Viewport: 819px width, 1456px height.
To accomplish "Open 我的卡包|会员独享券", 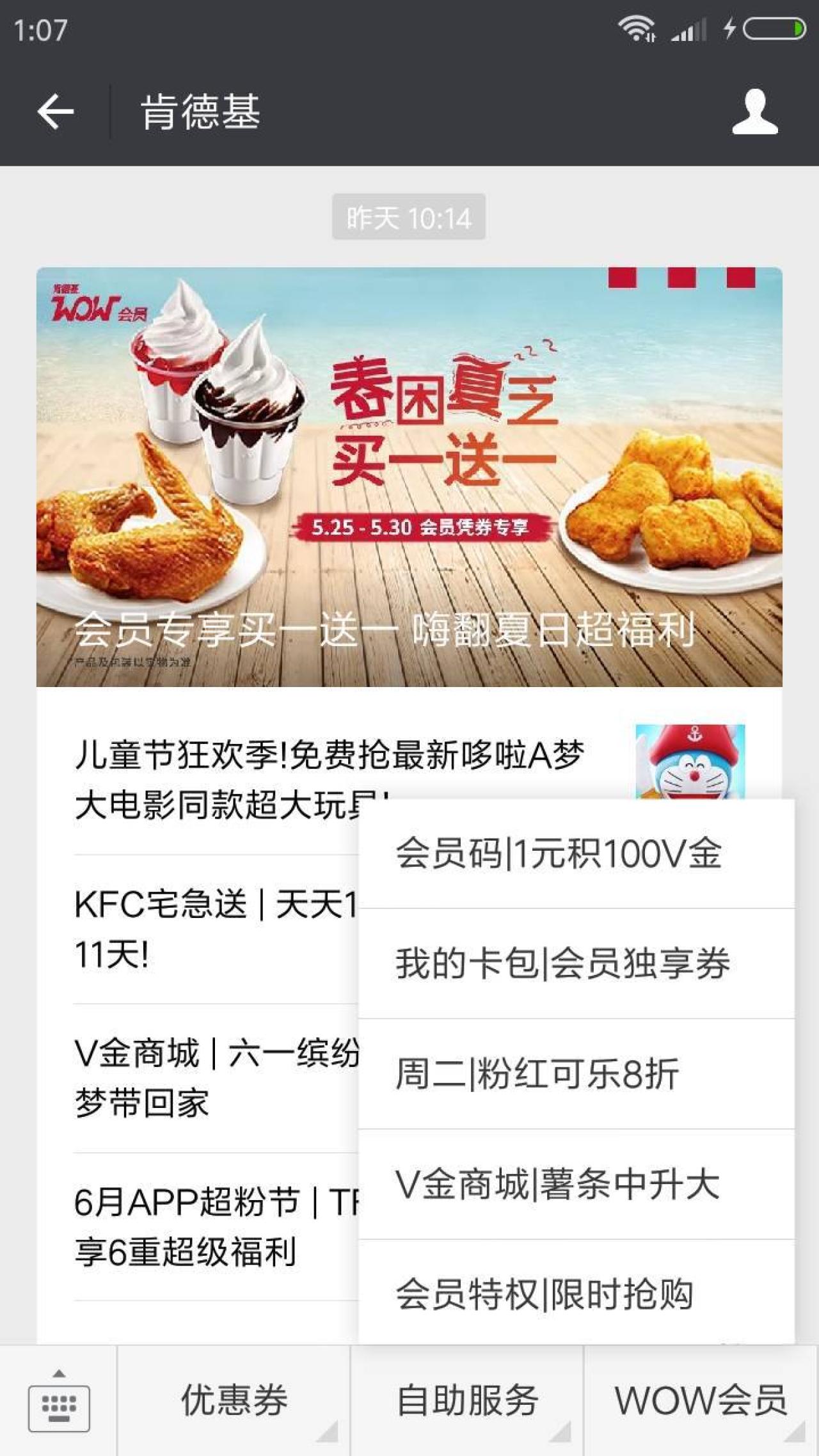I will point(576,963).
